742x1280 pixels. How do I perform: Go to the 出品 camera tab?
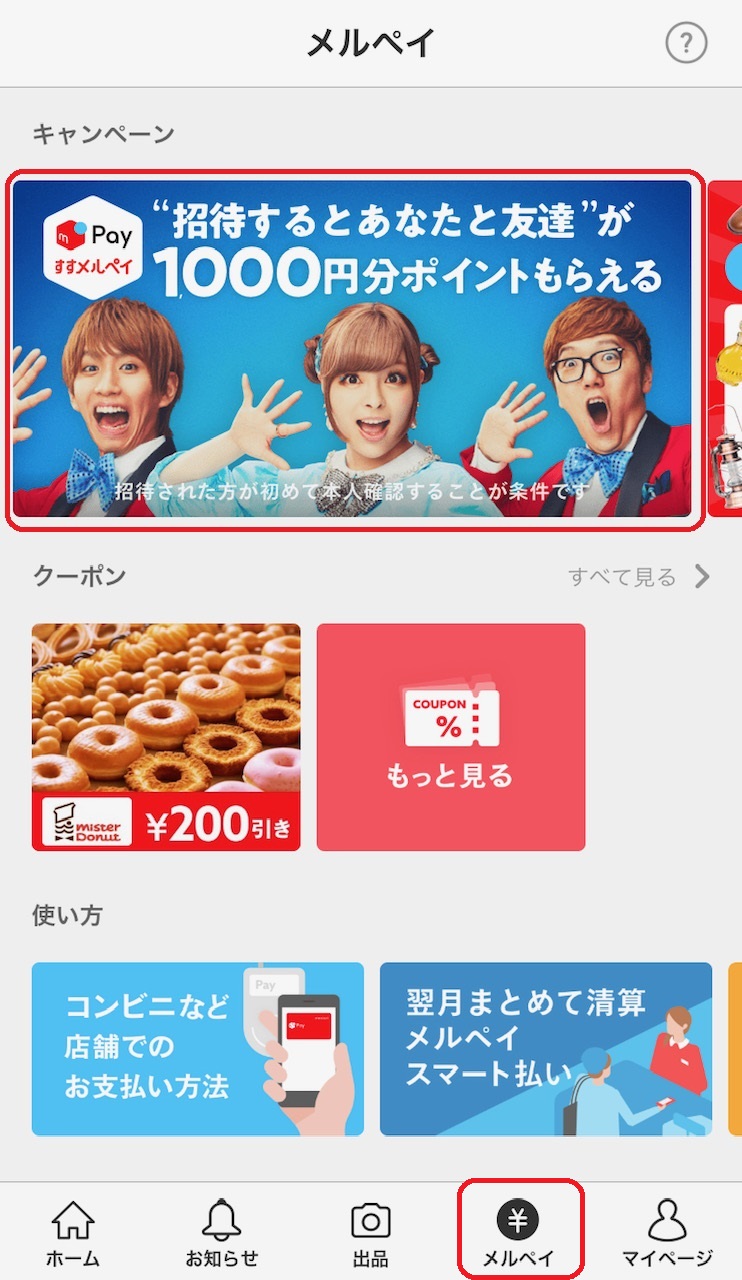click(370, 1234)
